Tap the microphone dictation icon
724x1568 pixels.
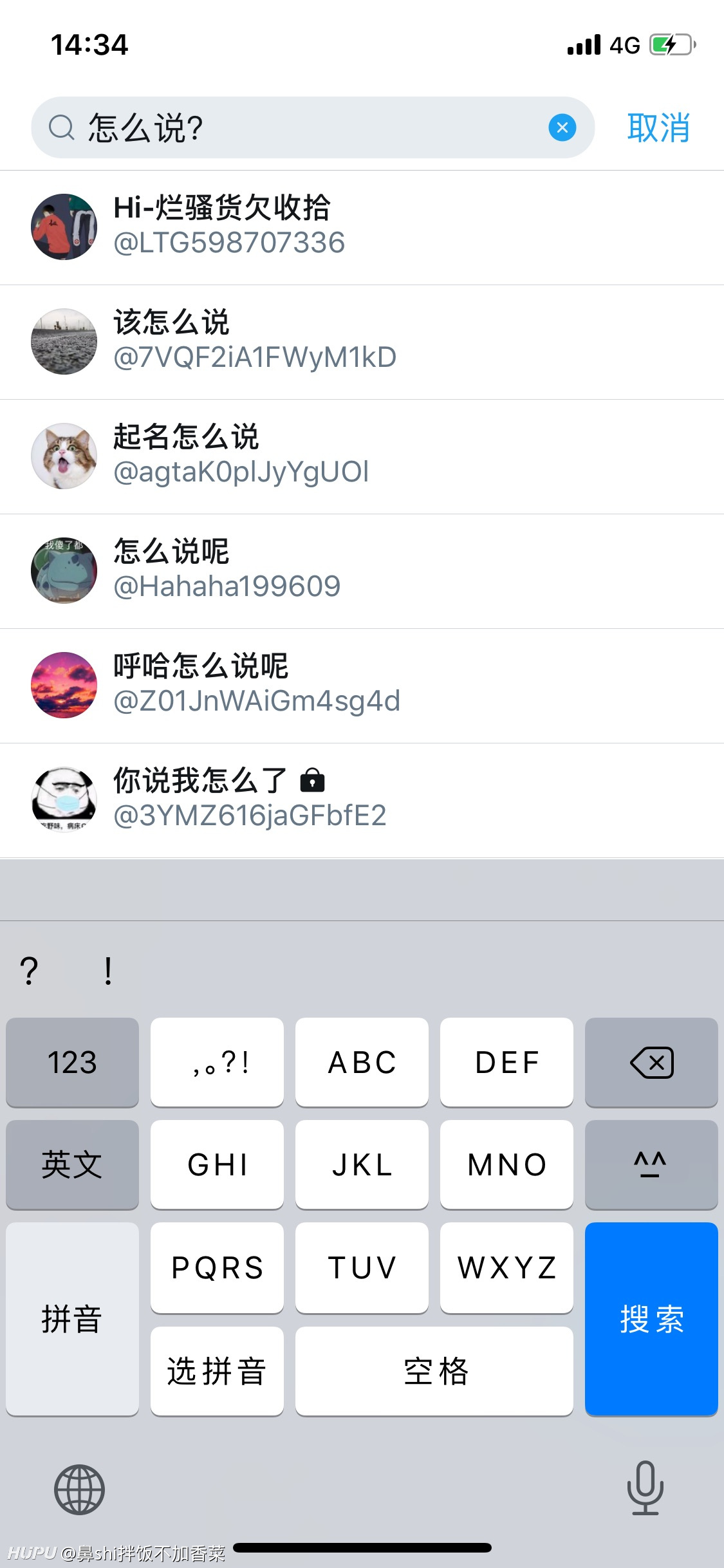[645, 1488]
